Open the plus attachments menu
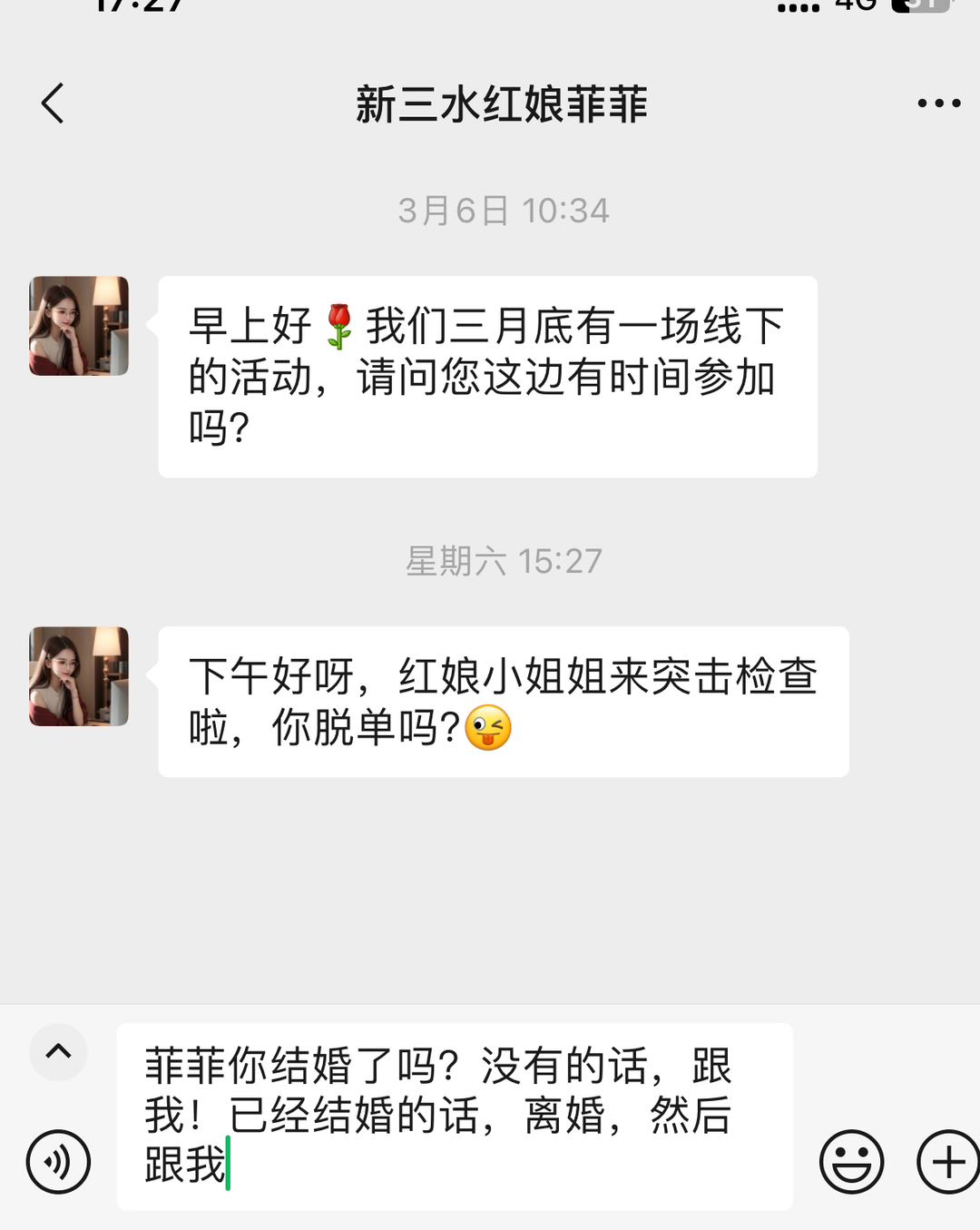980x1230 pixels. pos(947,1161)
